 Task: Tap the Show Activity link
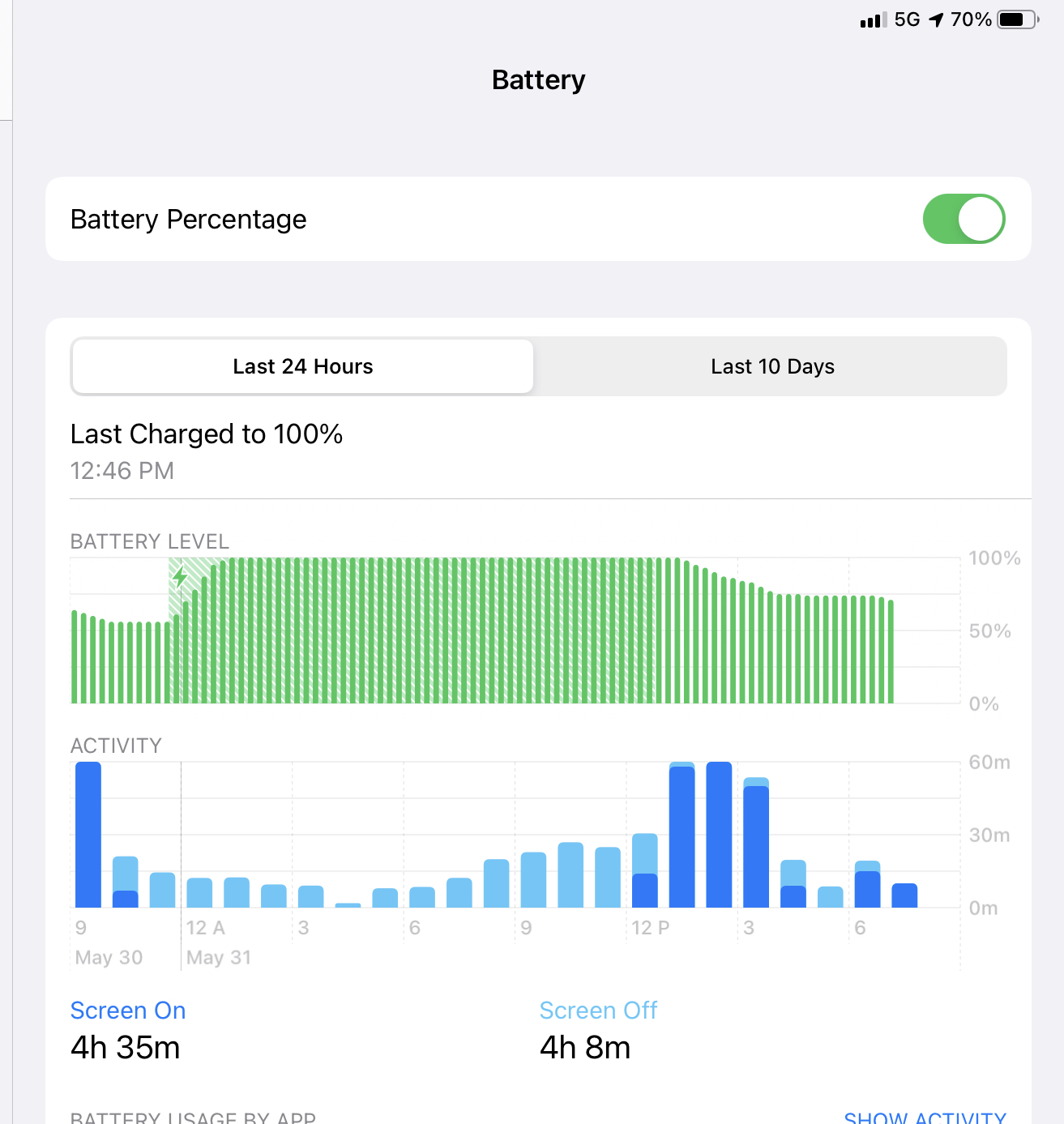pos(925,1117)
